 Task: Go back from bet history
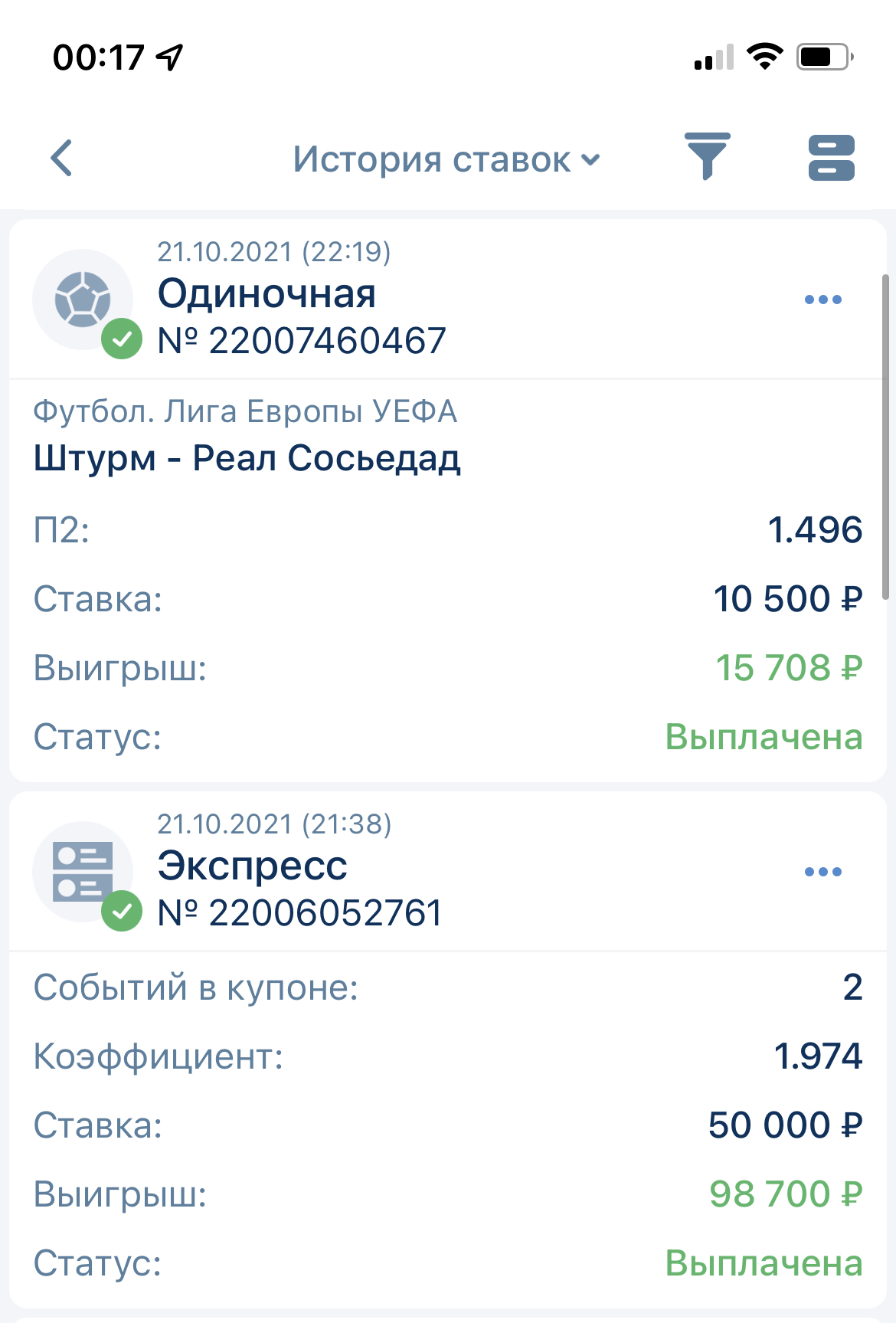[61, 159]
